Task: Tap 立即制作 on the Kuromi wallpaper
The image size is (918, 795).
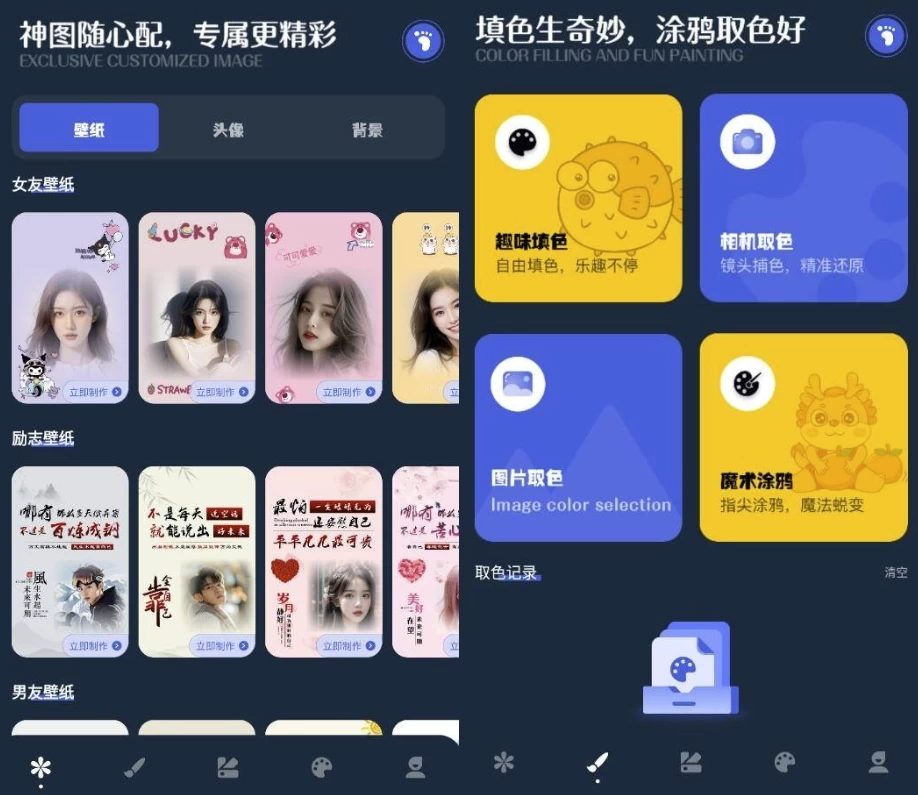Action: click(x=96, y=392)
